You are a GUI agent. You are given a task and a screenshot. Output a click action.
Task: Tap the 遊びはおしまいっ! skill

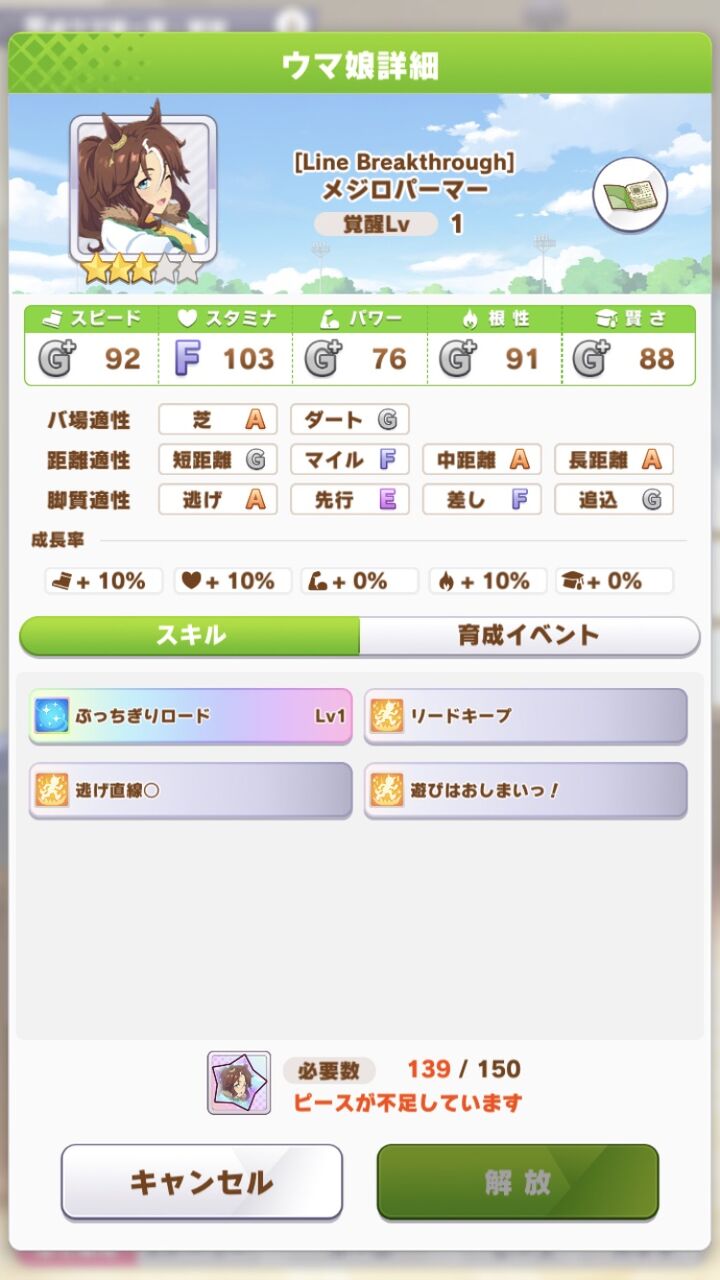click(x=525, y=790)
